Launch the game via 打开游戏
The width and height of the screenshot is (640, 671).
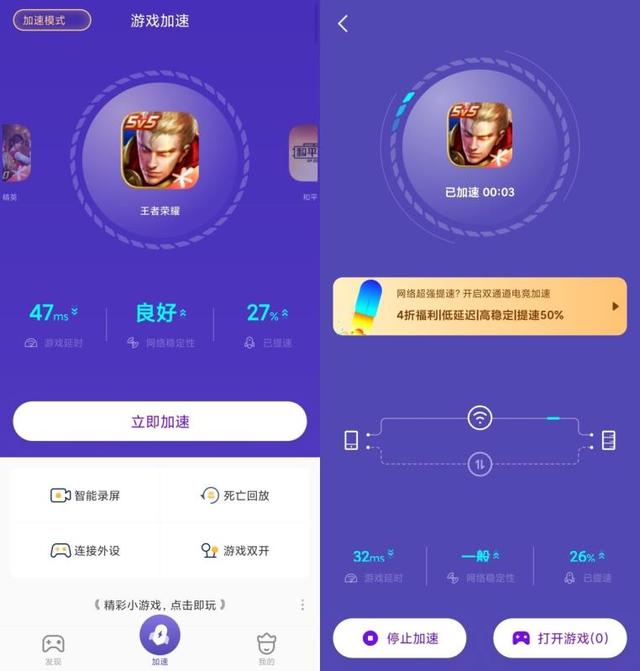(x=559, y=637)
